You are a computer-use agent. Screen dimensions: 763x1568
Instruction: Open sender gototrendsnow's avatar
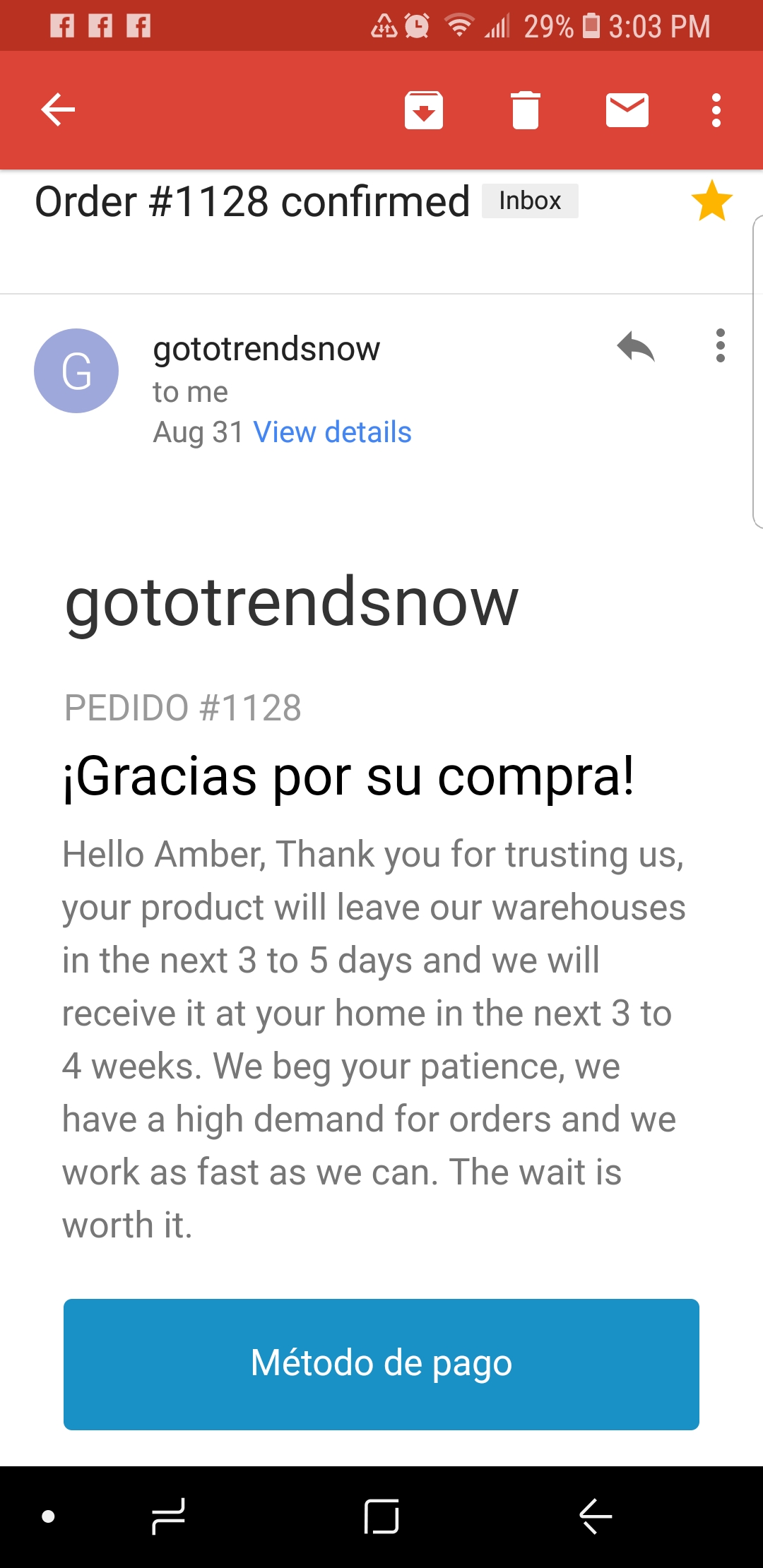coord(76,371)
